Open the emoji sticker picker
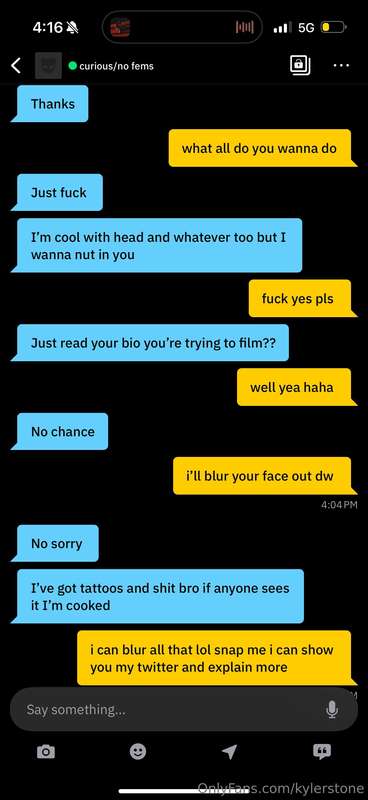The width and height of the screenshot is (368, 800). (138, 751)
